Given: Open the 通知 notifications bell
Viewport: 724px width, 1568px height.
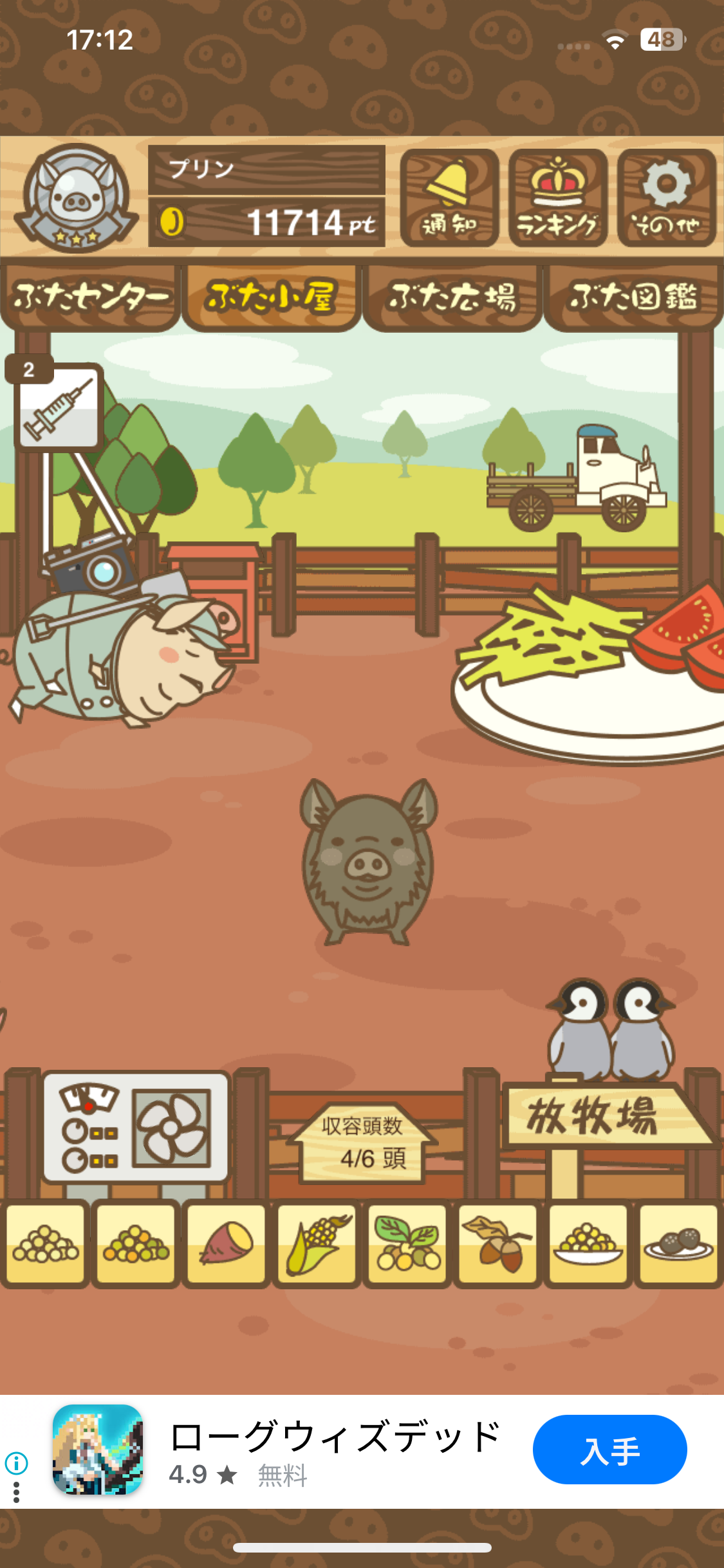Looking at the screenshot, I should [449, 198].
